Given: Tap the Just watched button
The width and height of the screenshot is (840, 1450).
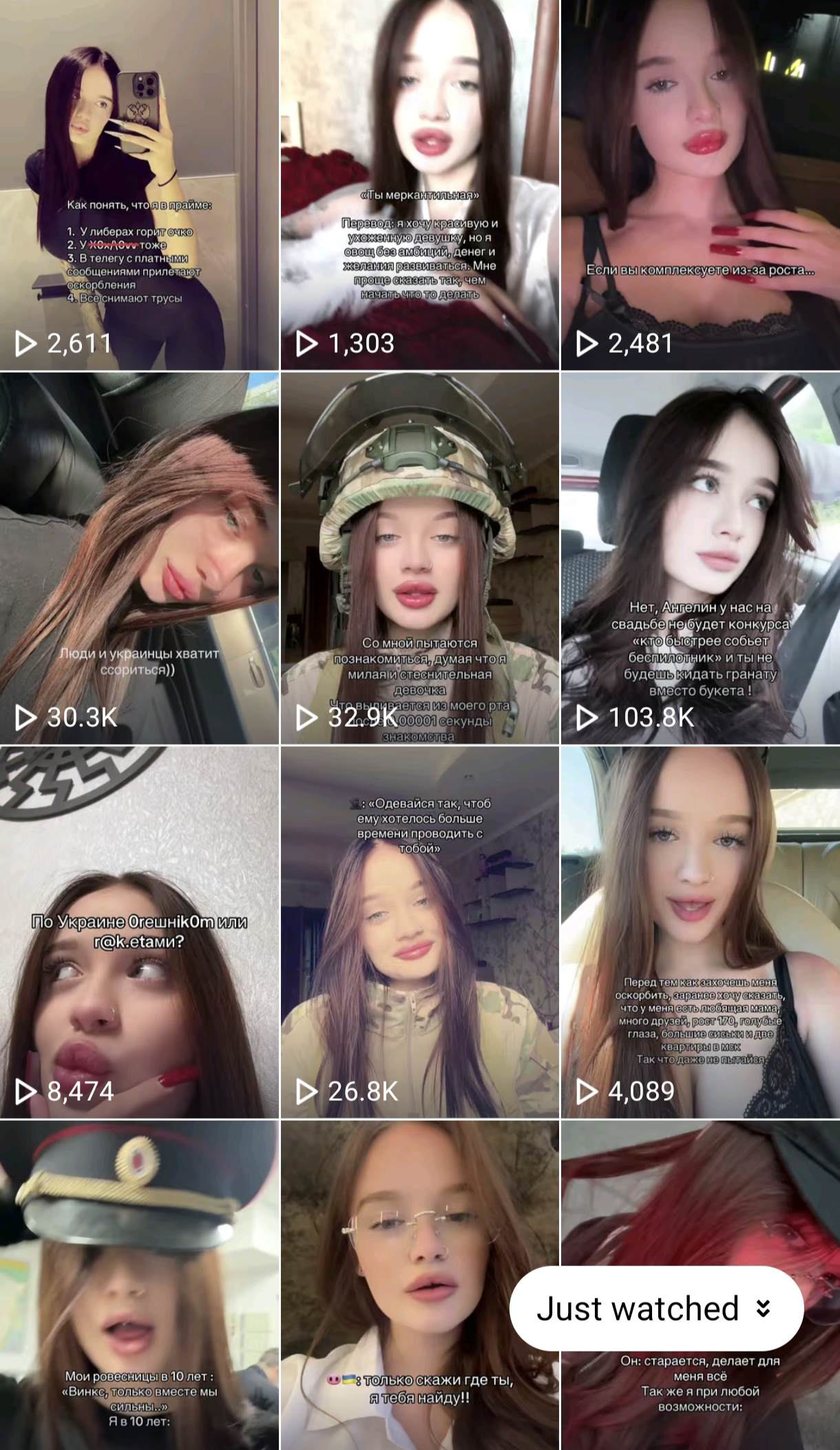Looking at the screenshot, I should [655, 1308].
